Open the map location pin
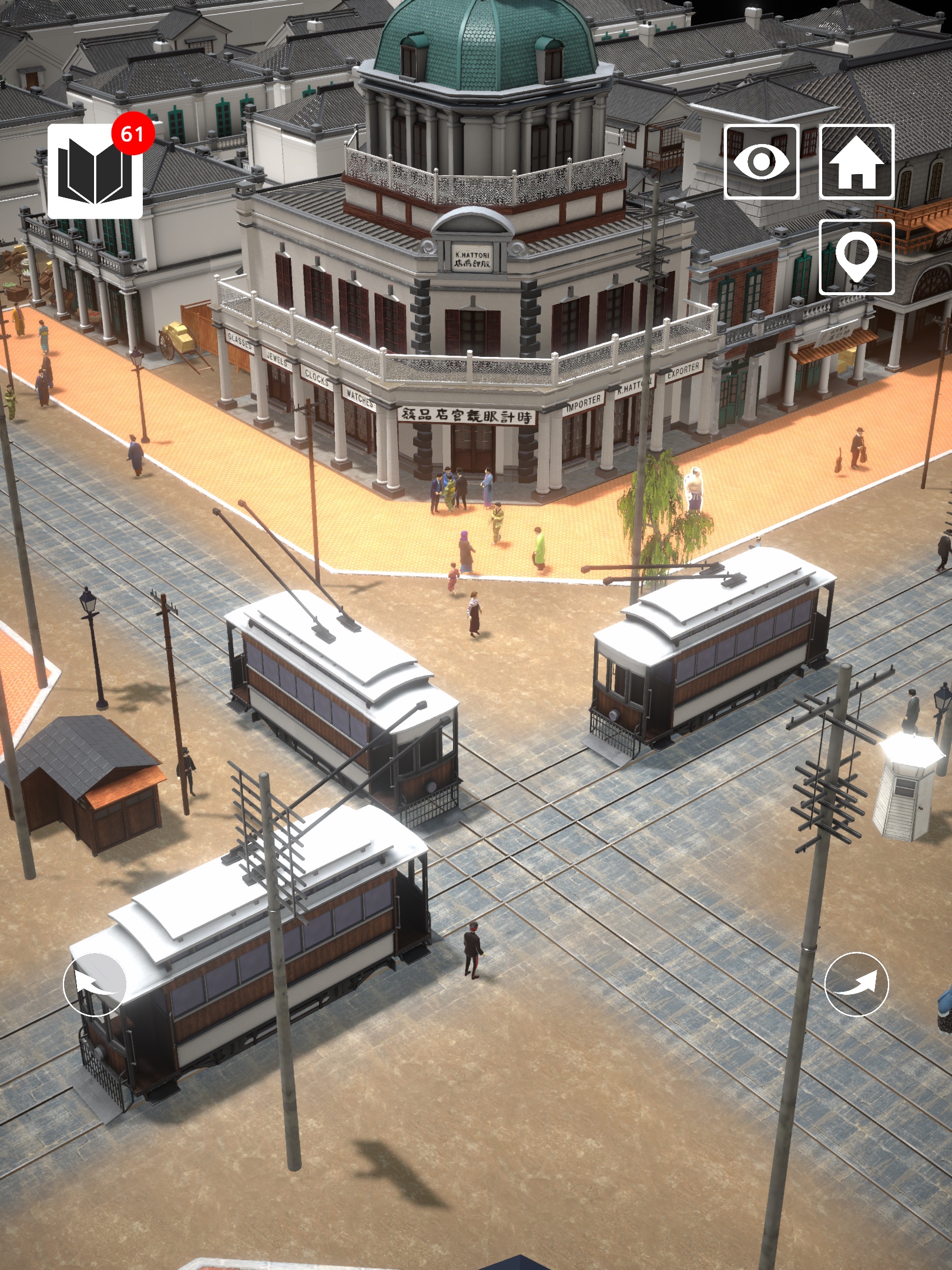Image resolution: width=952 pixels, height=1270 pixels. [856, 257]
